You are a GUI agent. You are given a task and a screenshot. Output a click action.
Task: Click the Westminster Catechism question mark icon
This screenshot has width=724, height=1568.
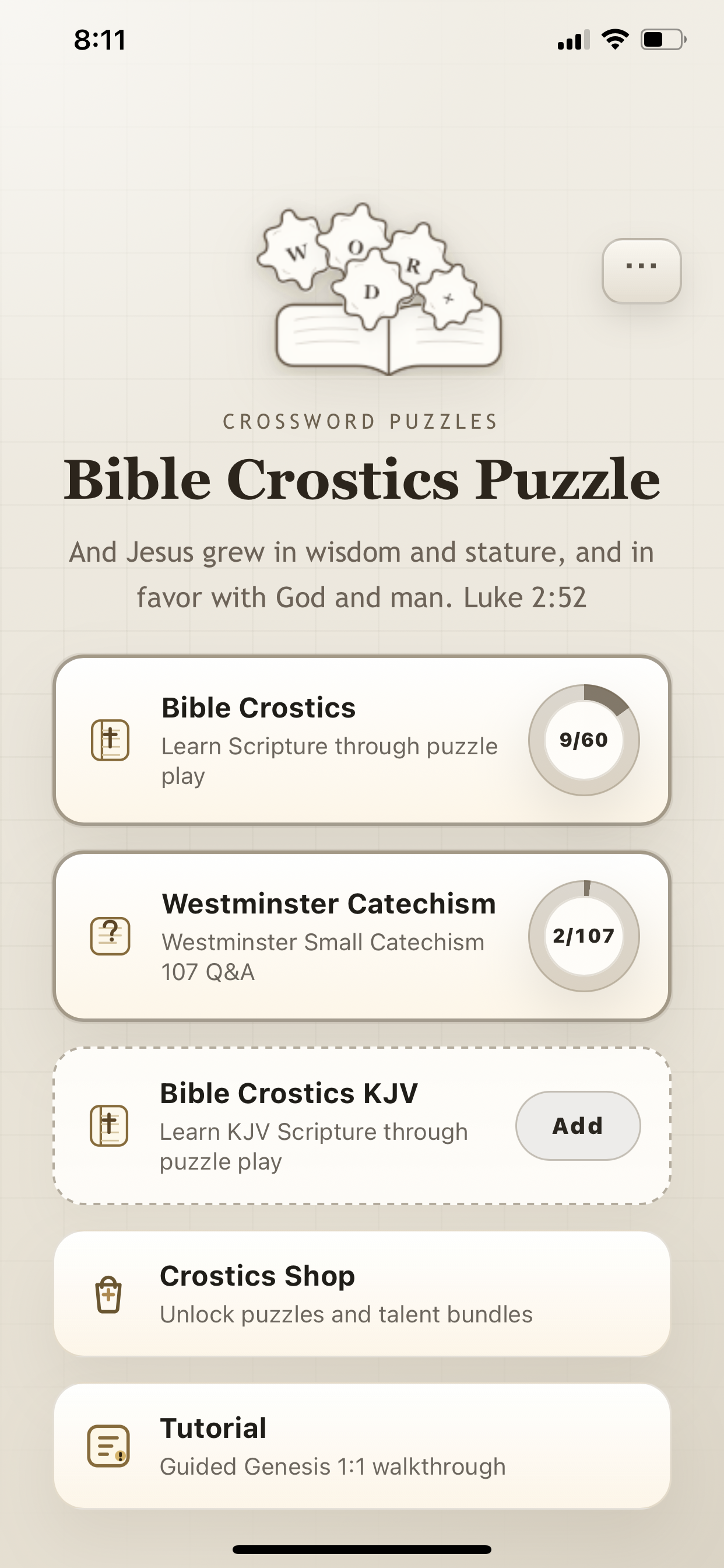point(110,936)
